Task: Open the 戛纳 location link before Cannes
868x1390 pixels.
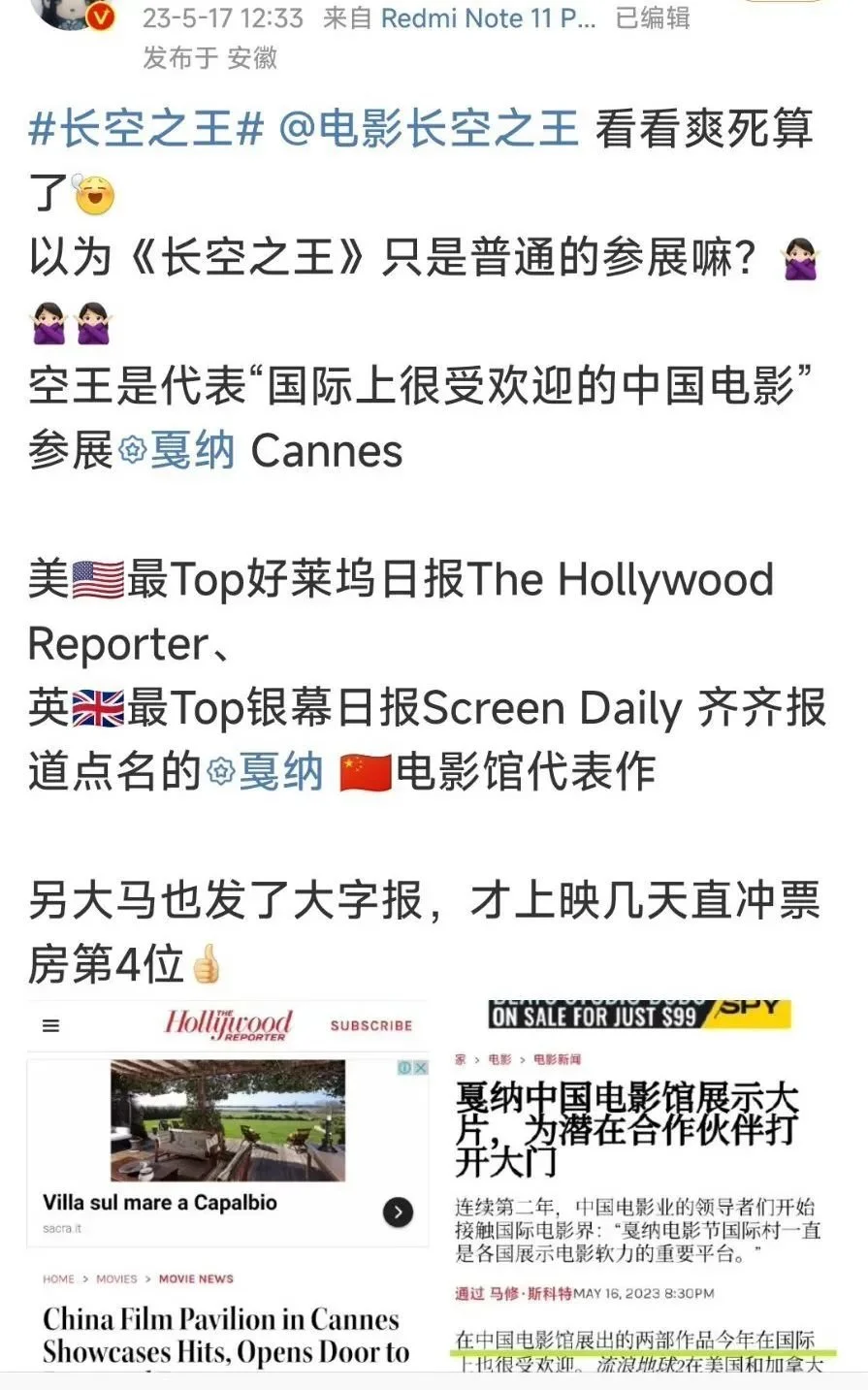Action: click(x=177, y=451)
